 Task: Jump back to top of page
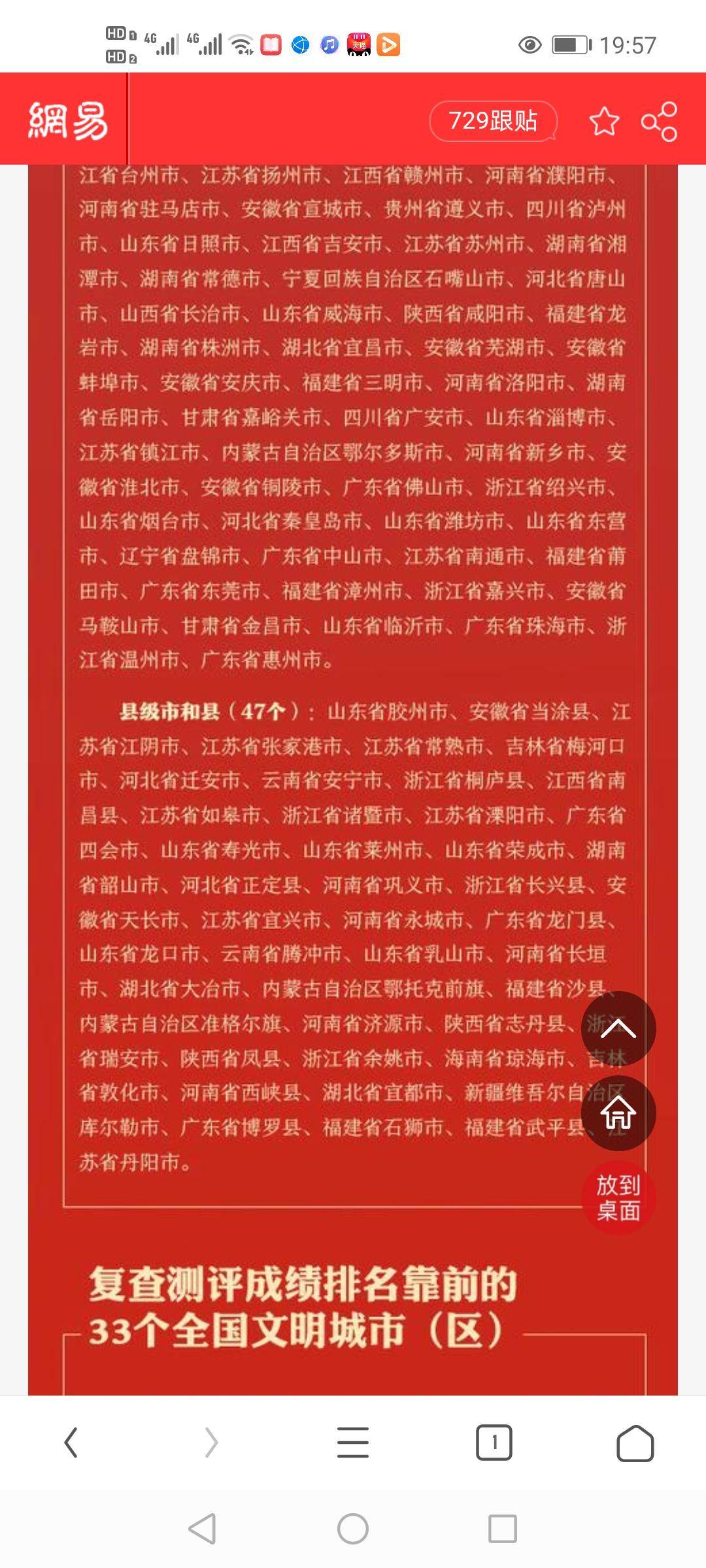(x=618, y=1029)
